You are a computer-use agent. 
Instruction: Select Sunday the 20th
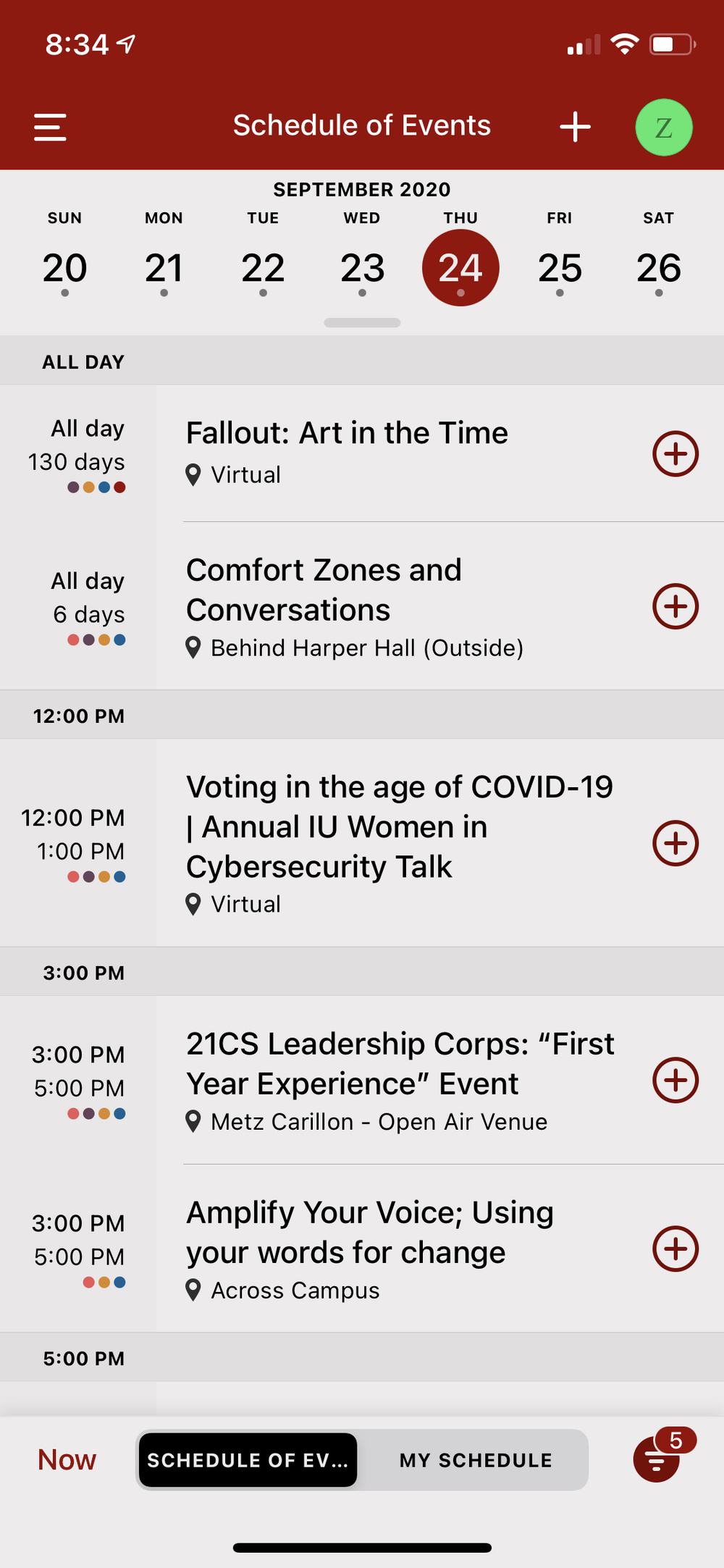click(64, 268)
